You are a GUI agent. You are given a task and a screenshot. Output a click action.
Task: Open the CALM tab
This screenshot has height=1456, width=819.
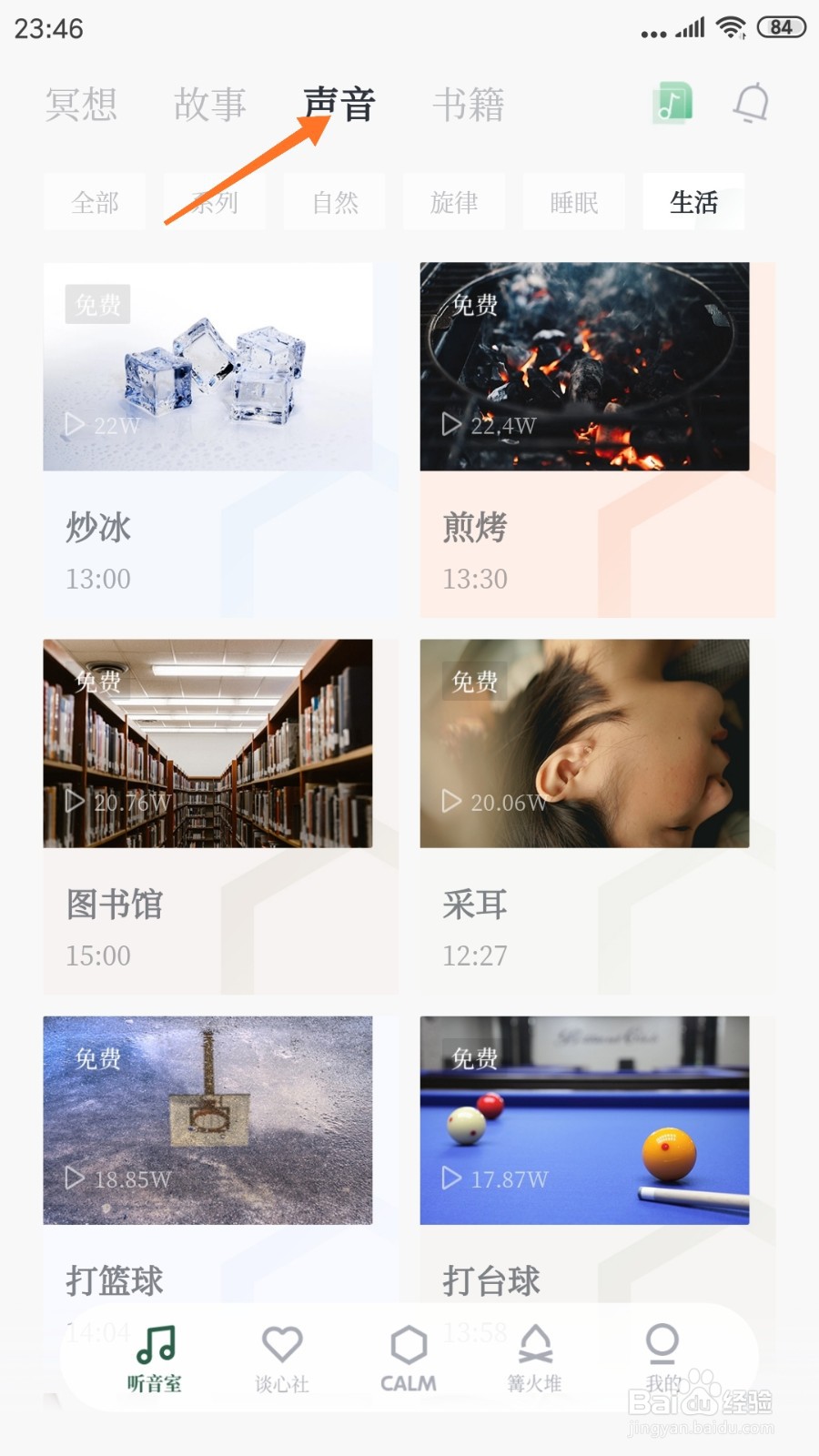[409, 1359]
